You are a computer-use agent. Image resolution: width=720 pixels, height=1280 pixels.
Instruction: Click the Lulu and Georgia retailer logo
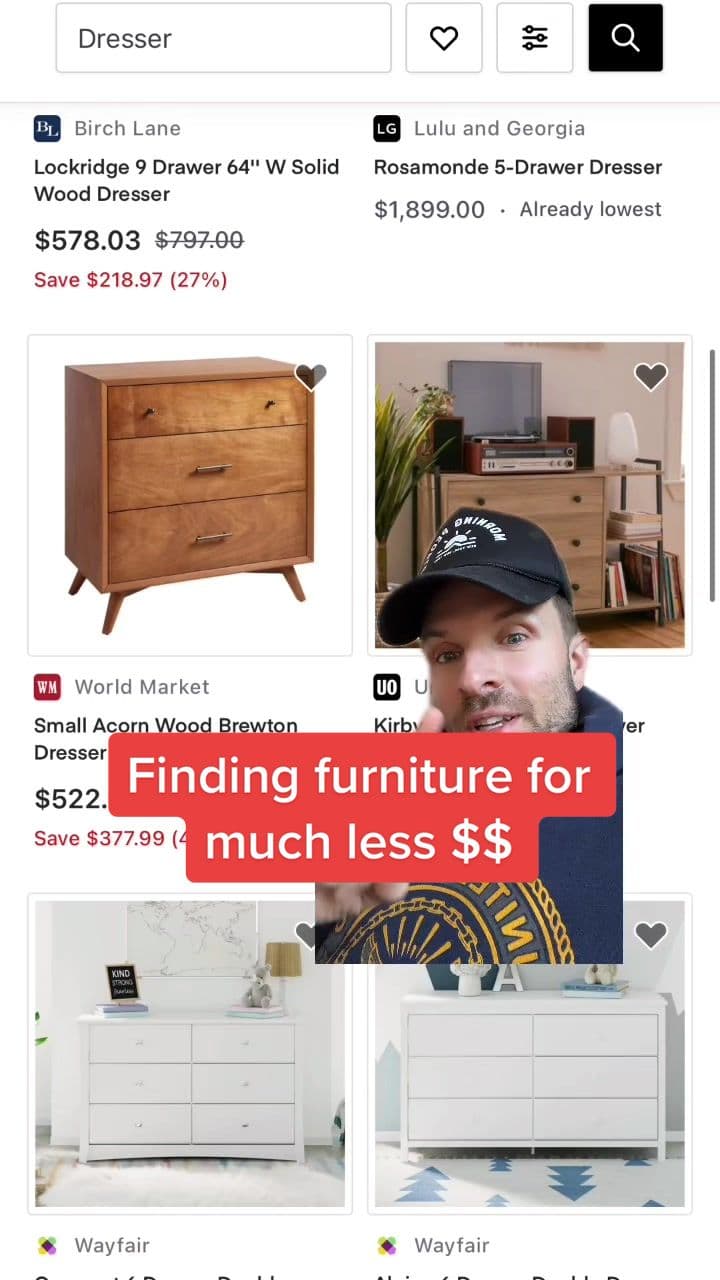coord(386,128)
